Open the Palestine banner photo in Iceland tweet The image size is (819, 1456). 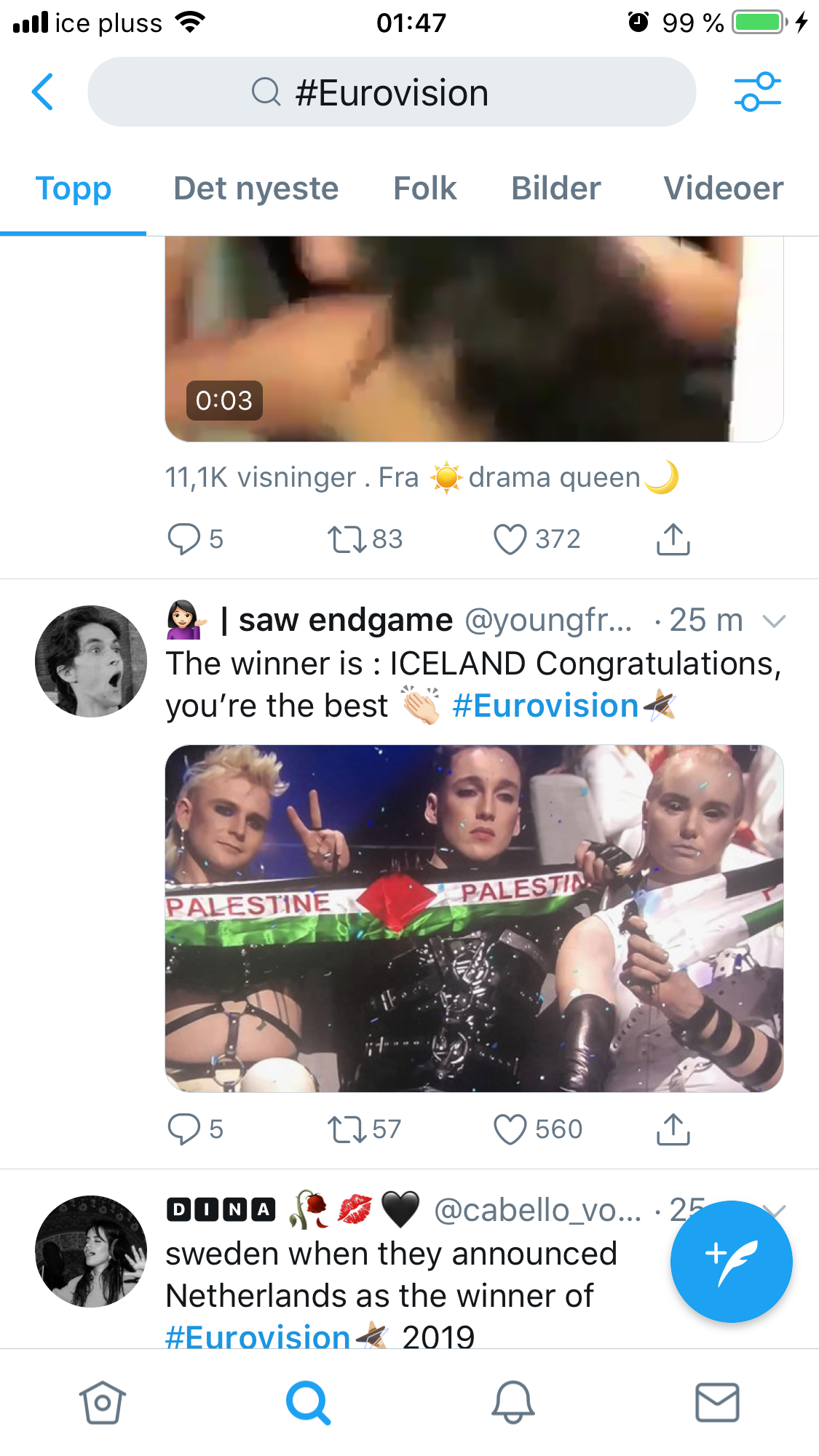[474, 918]
